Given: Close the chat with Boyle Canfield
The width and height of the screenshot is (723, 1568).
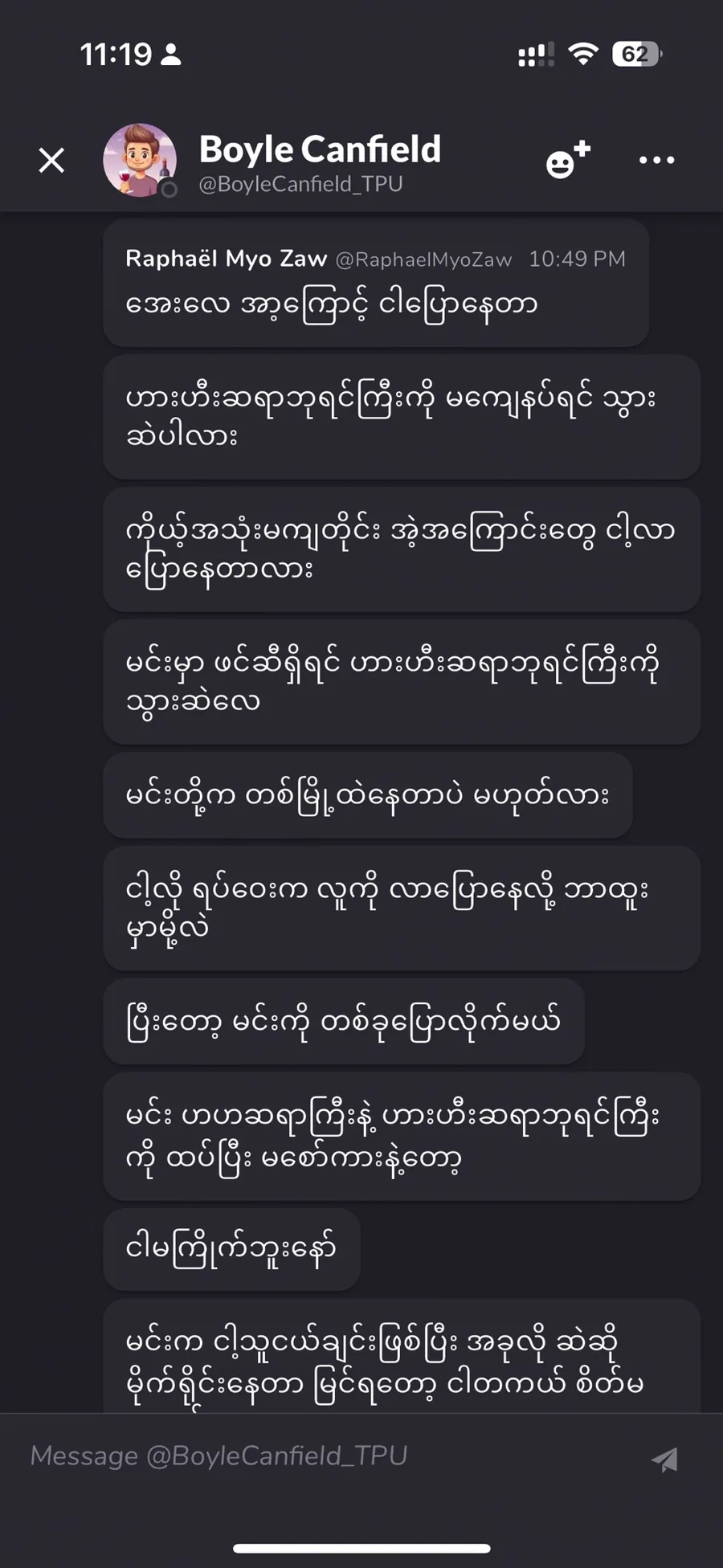Looking at the screenshot, I should click(52, 161).
